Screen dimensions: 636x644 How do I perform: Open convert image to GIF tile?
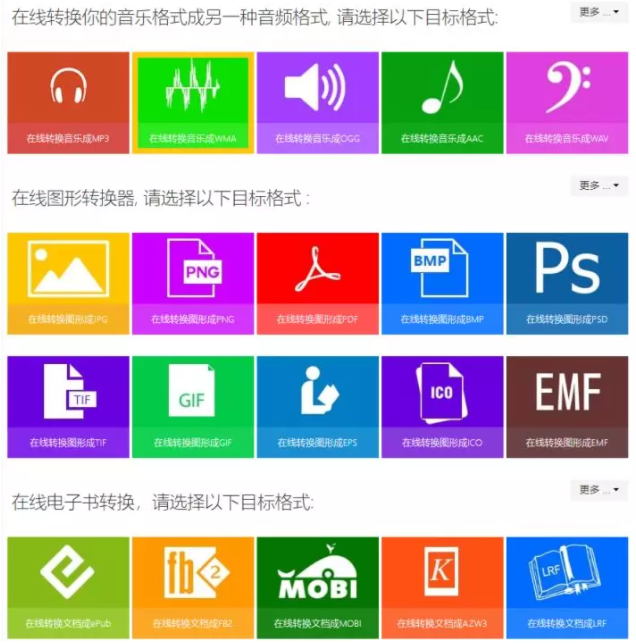[193, 406]
